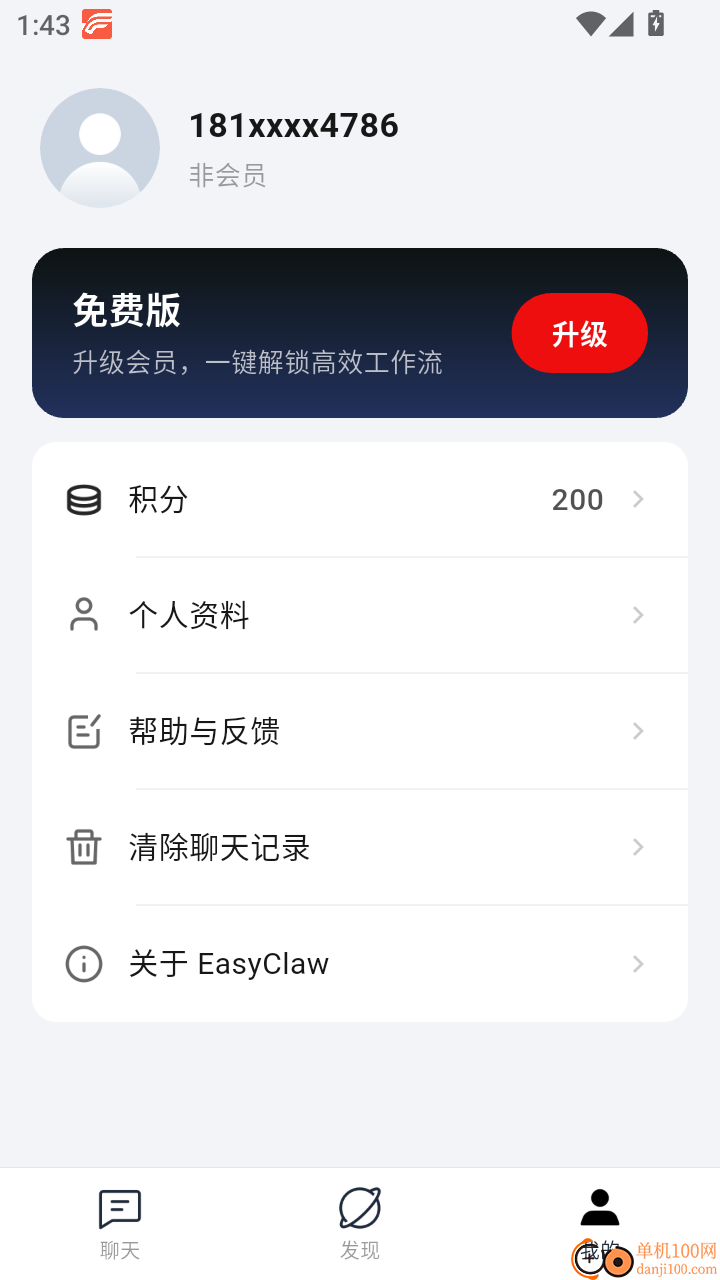The image size is (720, 1280).
Task: Tap the trash icon beside 清除聊天记录
Action: (x=83, y=847)
